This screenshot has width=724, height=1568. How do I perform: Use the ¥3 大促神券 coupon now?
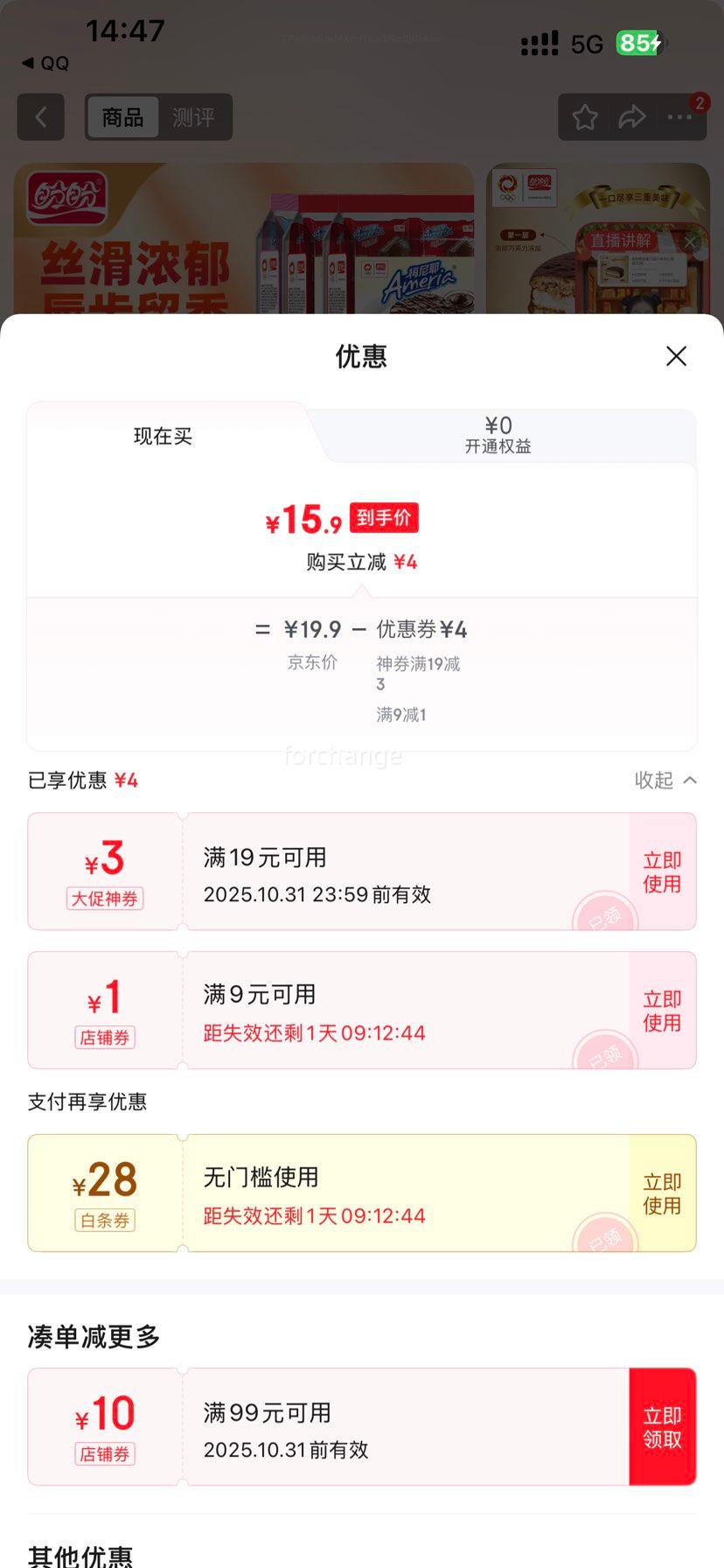point(662,871)
